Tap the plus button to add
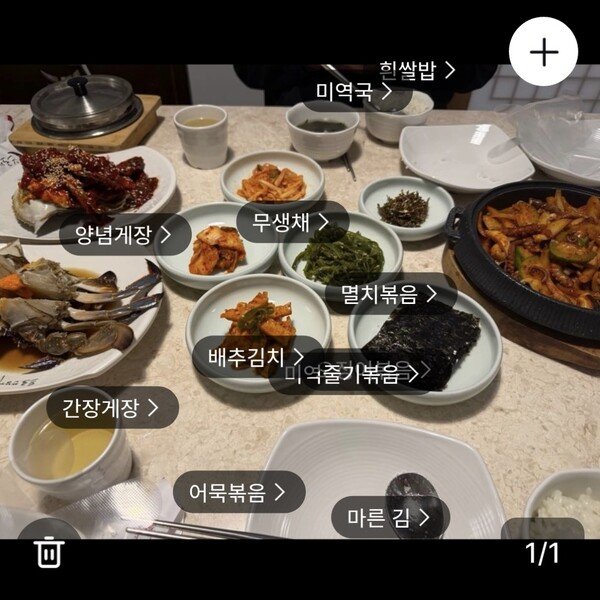The height and width of the screenshot is (600, 600). (x=543, y=52)
